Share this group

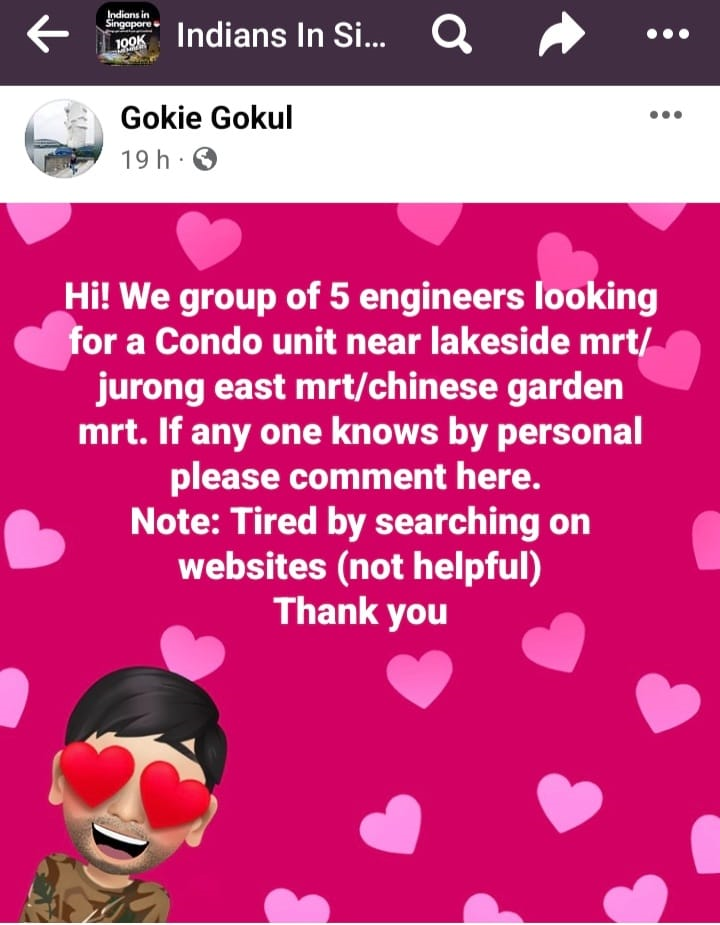[561, 37]
